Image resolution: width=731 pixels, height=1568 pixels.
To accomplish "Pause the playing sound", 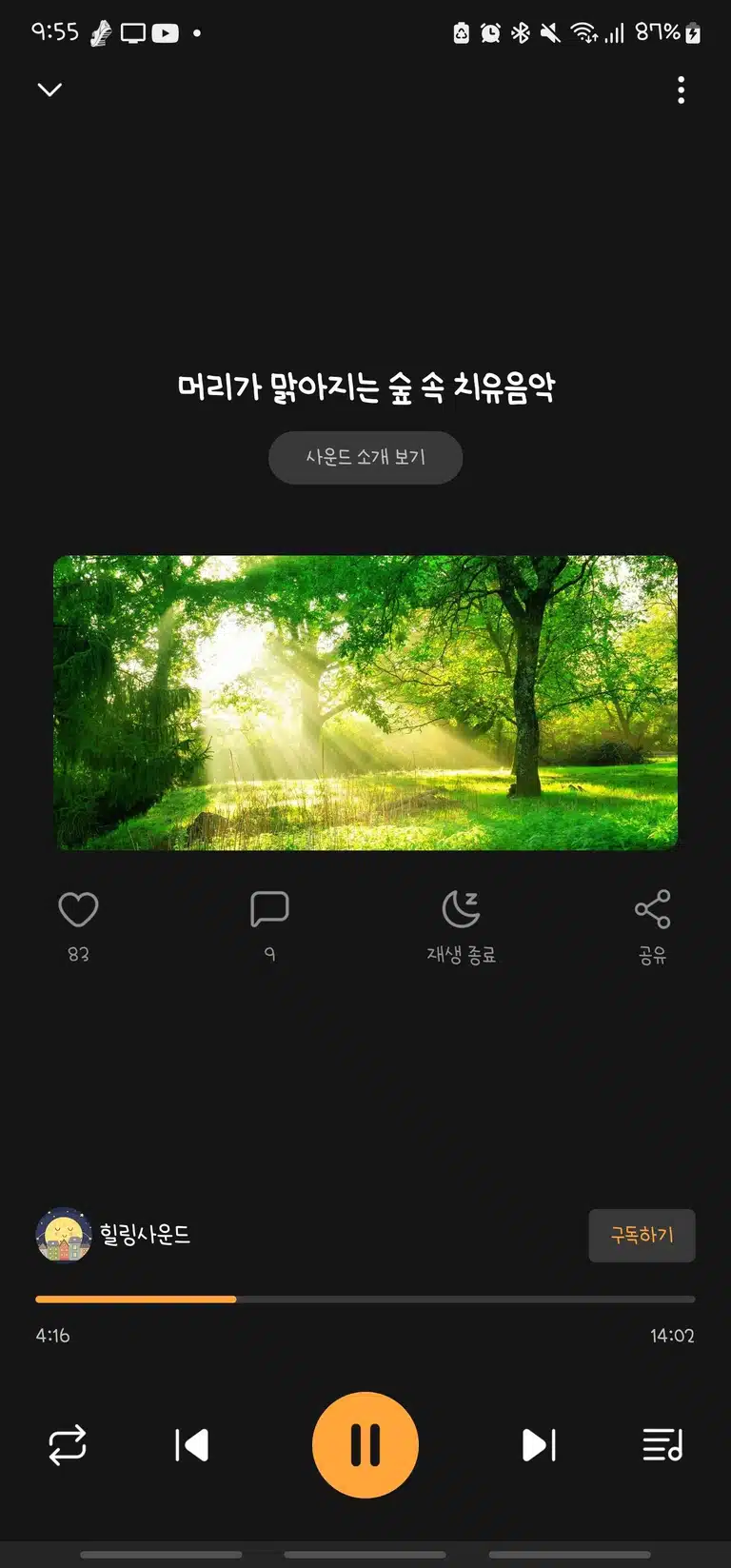I will pyautogui.click(x=365, y=1445).
